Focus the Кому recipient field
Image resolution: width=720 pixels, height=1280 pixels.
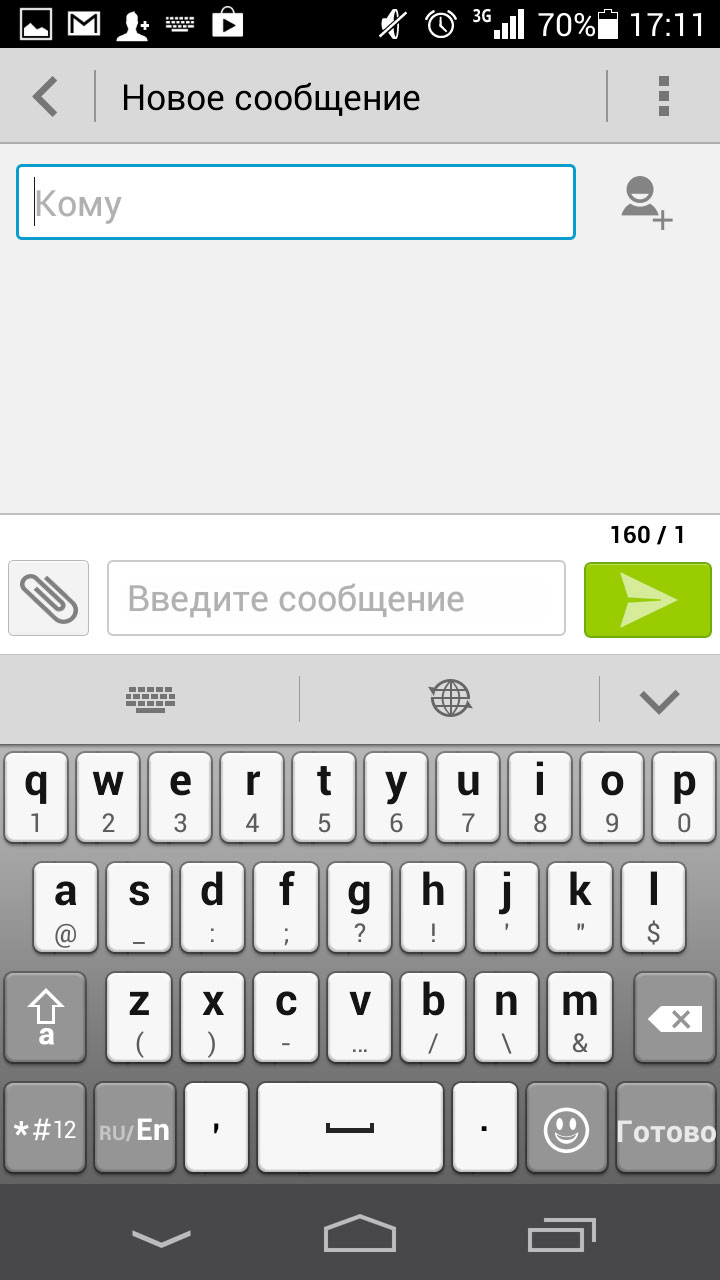(296, 203)
